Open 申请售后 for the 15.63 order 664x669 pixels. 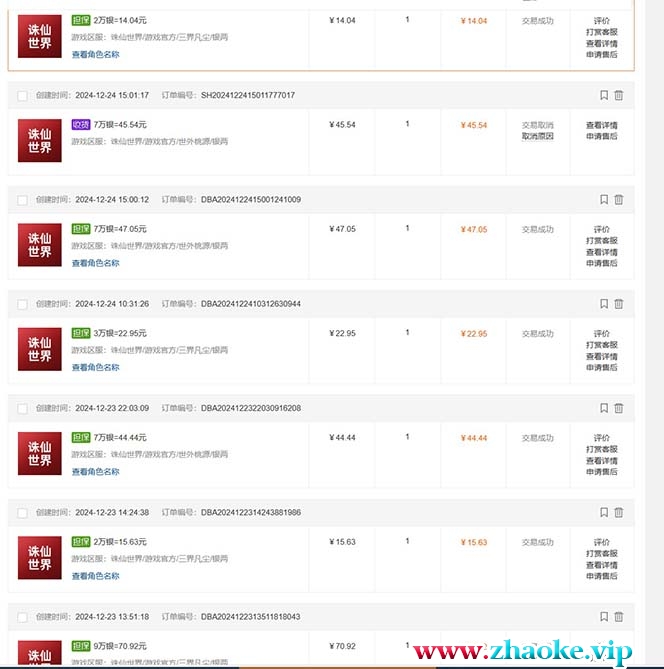[601, 576]
